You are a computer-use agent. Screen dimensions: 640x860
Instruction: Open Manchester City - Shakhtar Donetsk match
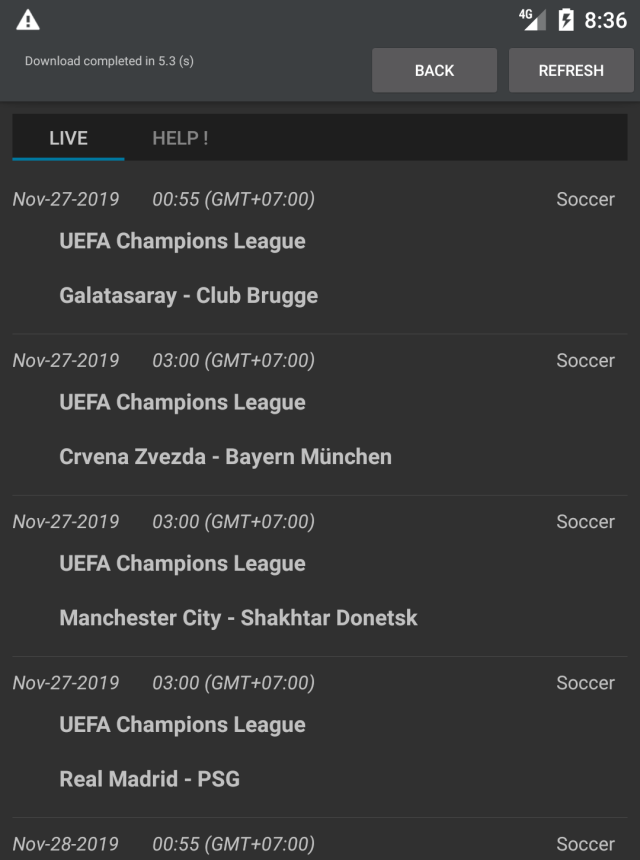coord(238,618)
